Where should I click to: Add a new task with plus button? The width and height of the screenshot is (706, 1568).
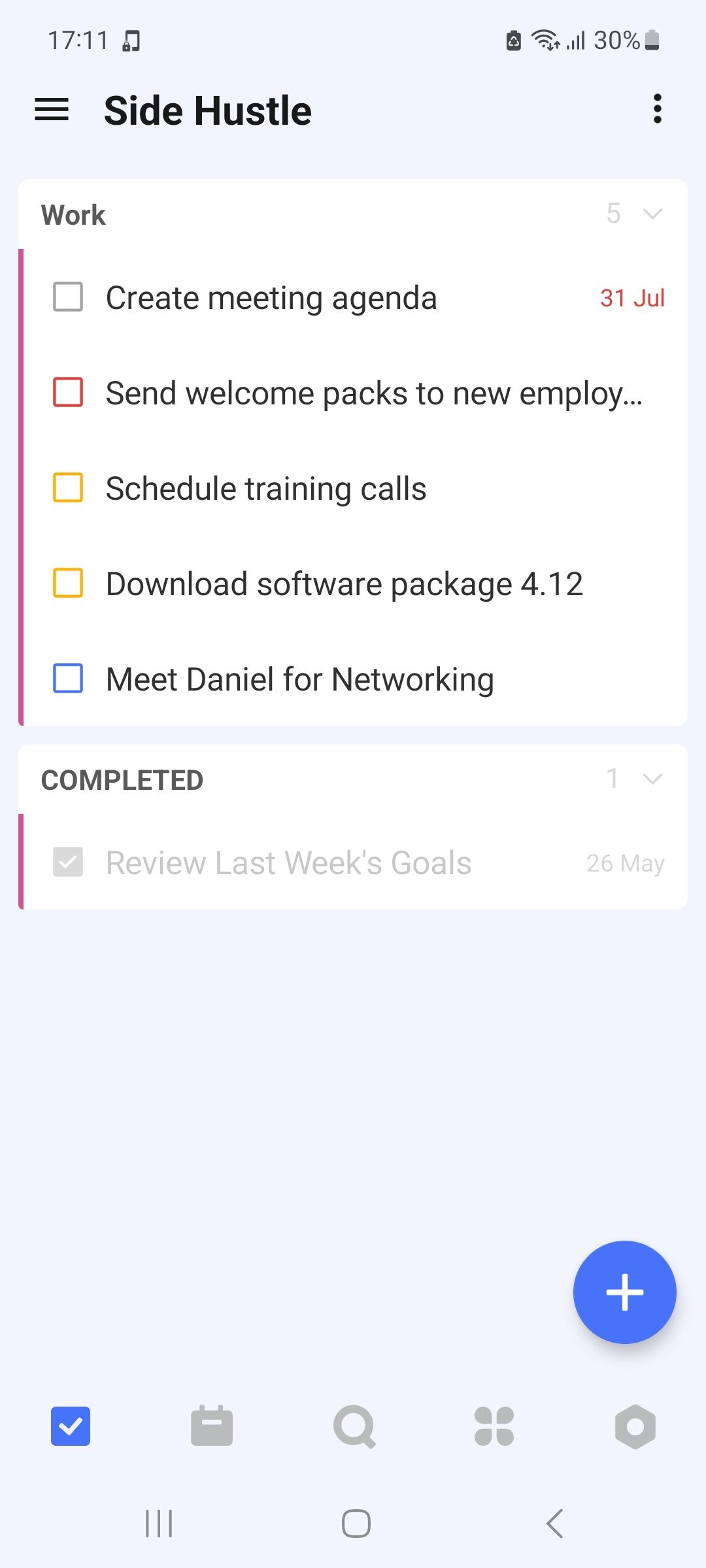(624, 1292)
